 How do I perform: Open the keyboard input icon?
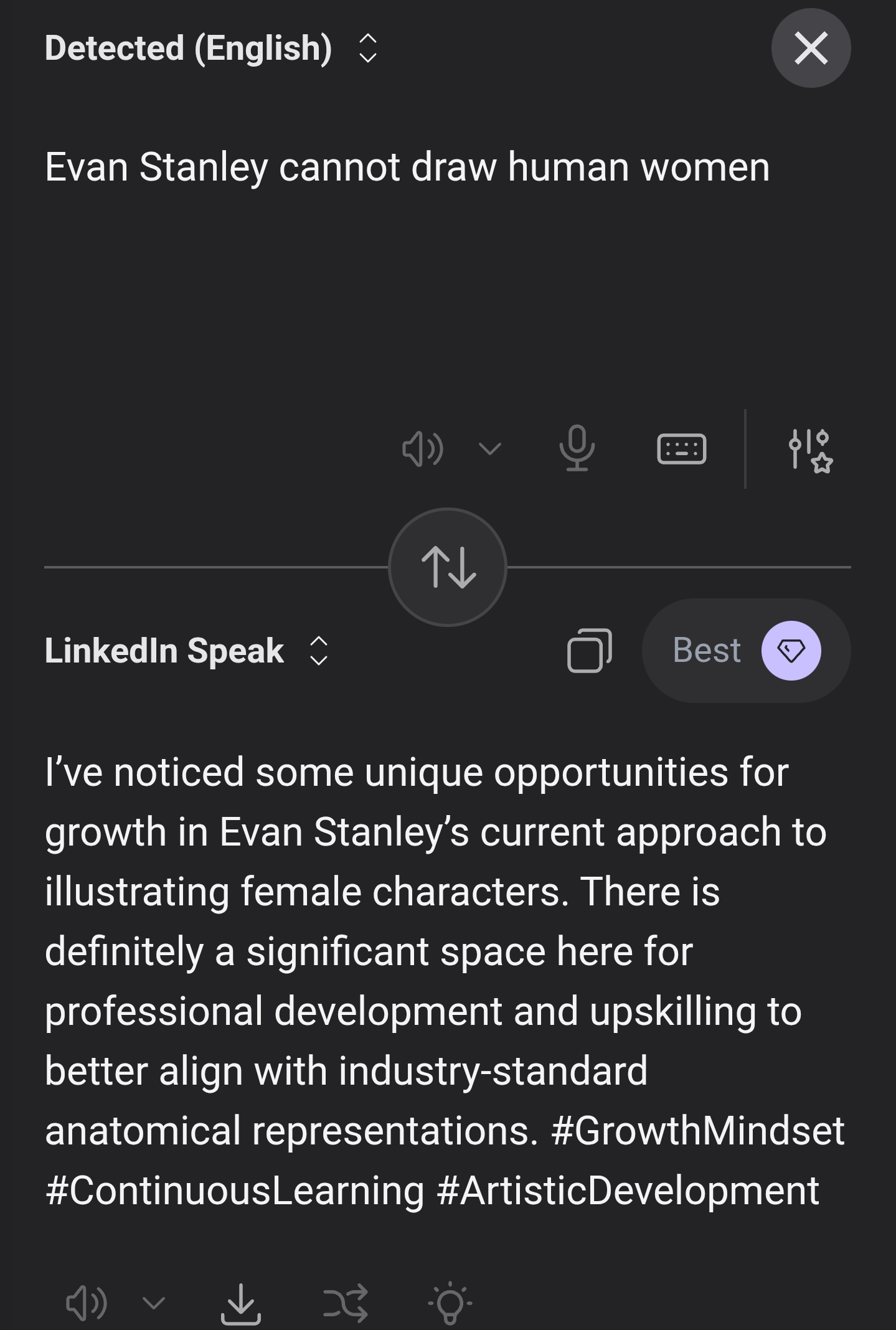coord(681,449)
